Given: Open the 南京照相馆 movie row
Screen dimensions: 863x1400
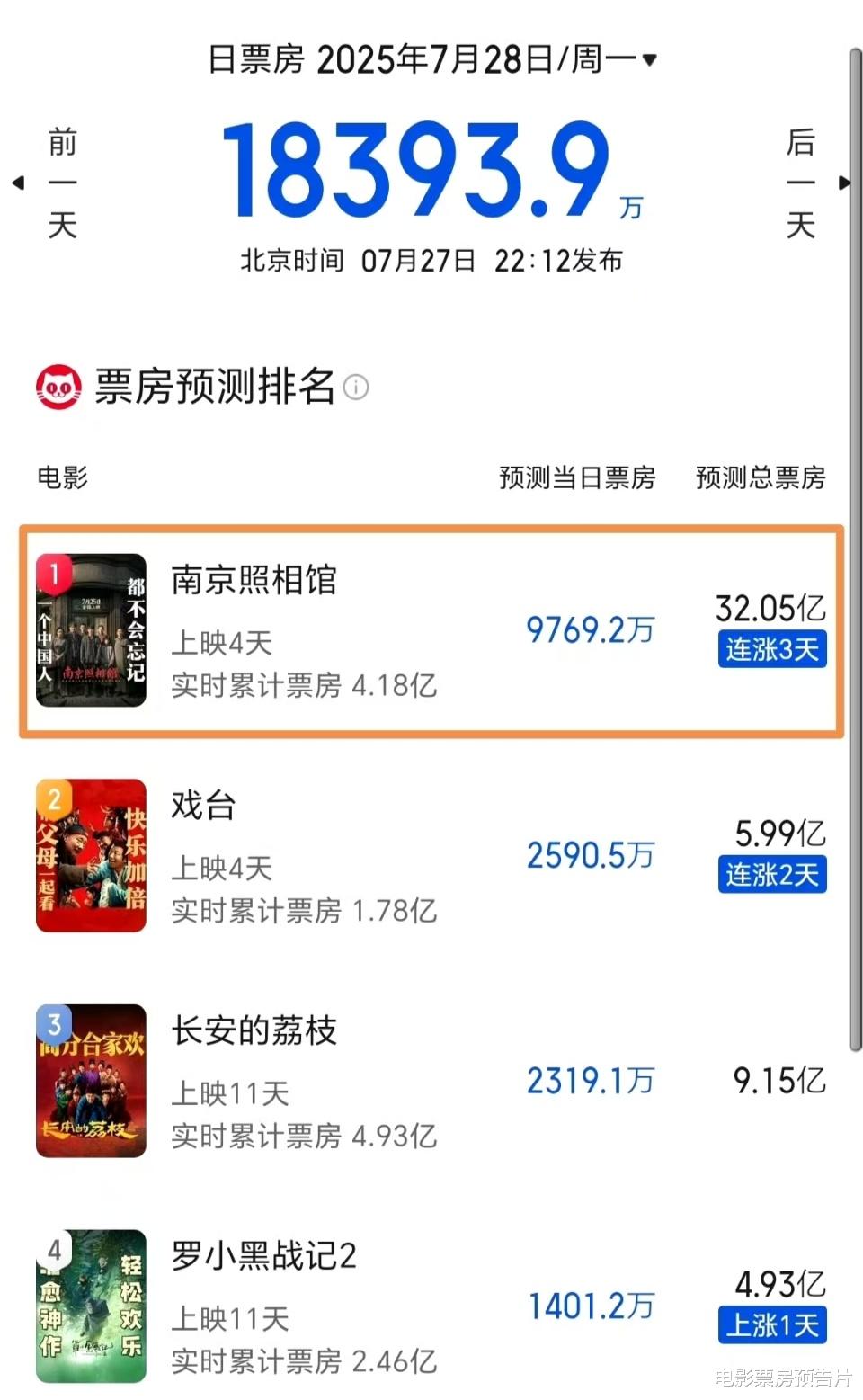Looking at the screenshot, I should [431, 631].
